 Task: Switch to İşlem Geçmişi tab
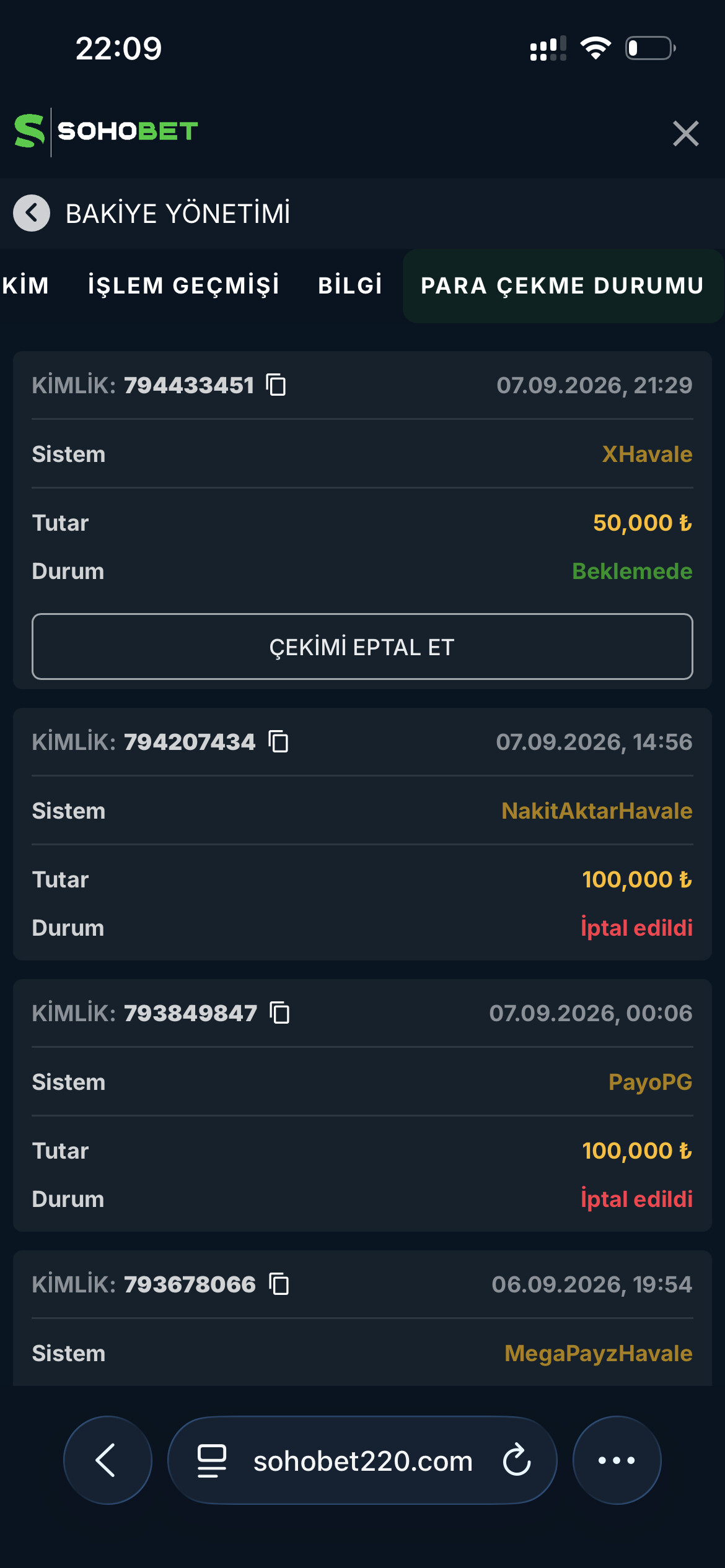click(x=183, y=285)
